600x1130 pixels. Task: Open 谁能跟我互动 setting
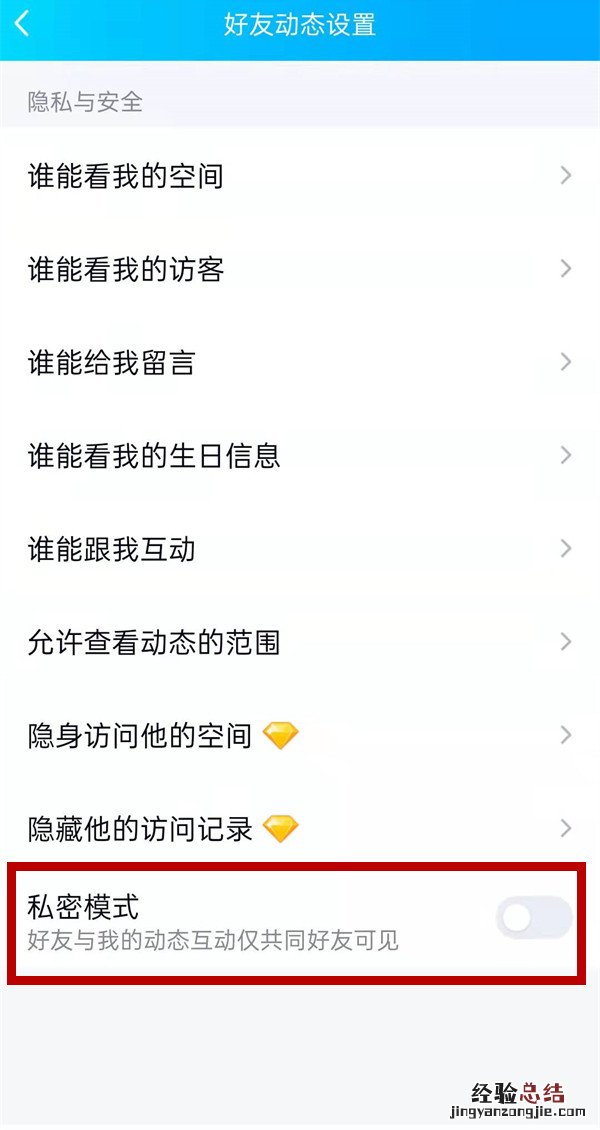coord(300,548)
